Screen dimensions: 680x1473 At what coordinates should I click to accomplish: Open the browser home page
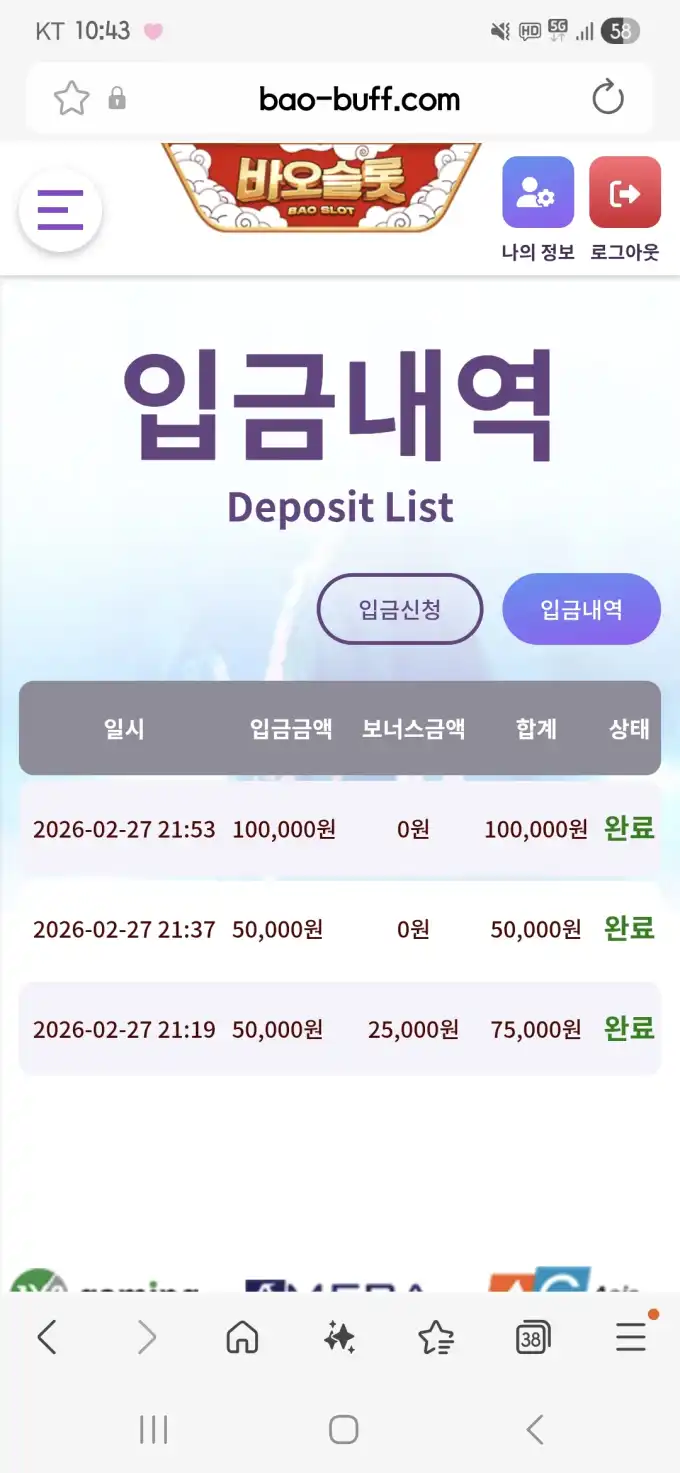[242, 1337]
